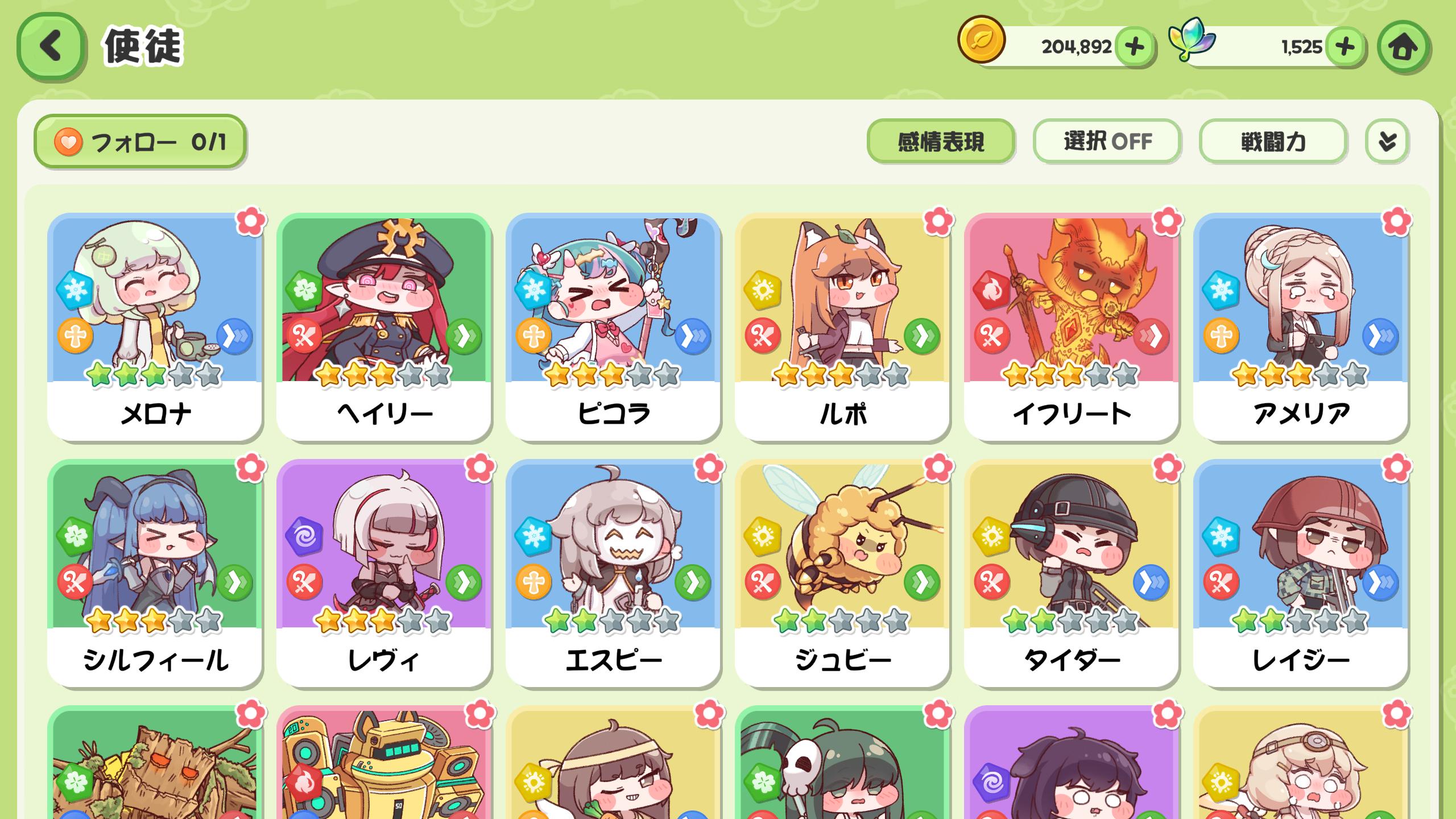Viewport: 1456px width, 819px height.
Task: Expand the filter options chevron
Action: (1387, 141)
